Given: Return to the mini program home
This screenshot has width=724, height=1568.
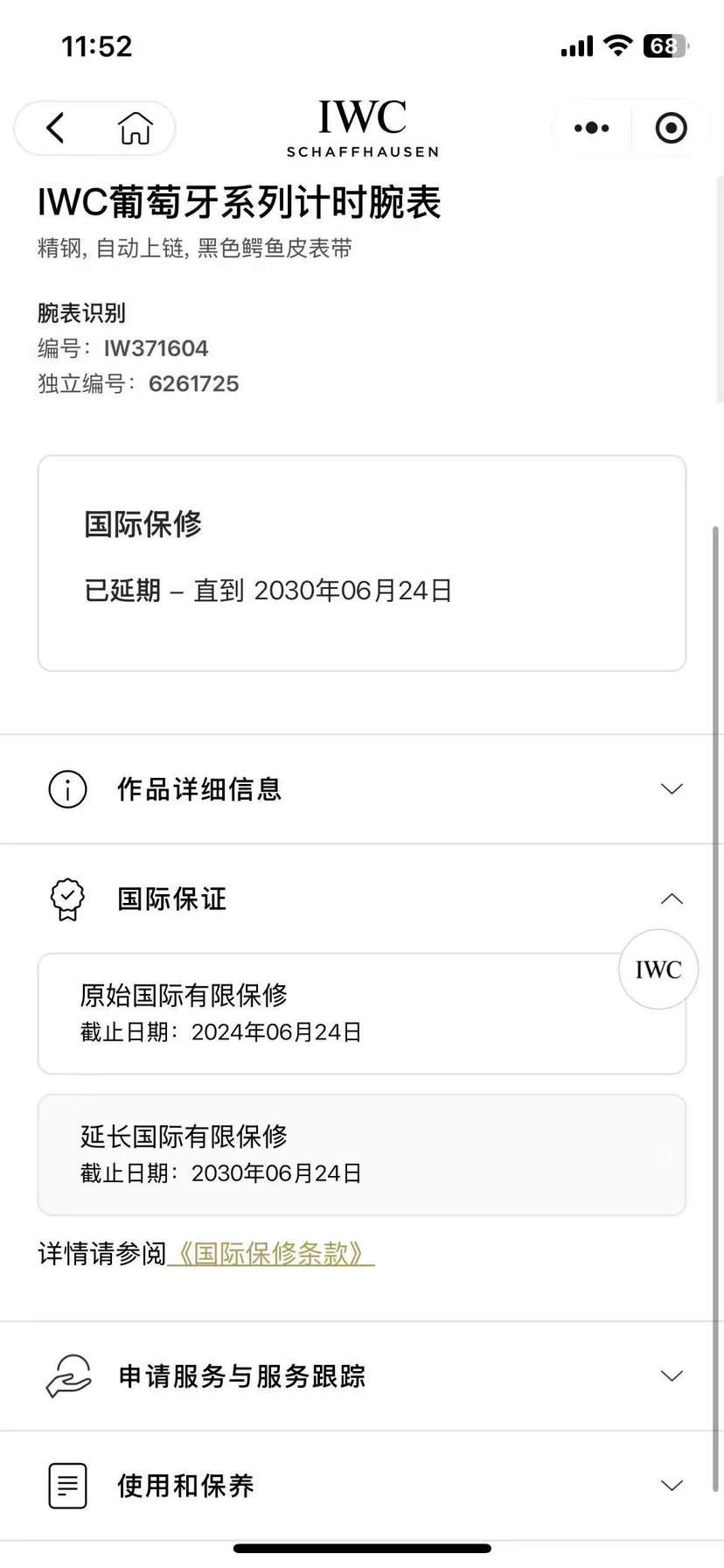Looking at the screenshot, I should click(135, 129).
